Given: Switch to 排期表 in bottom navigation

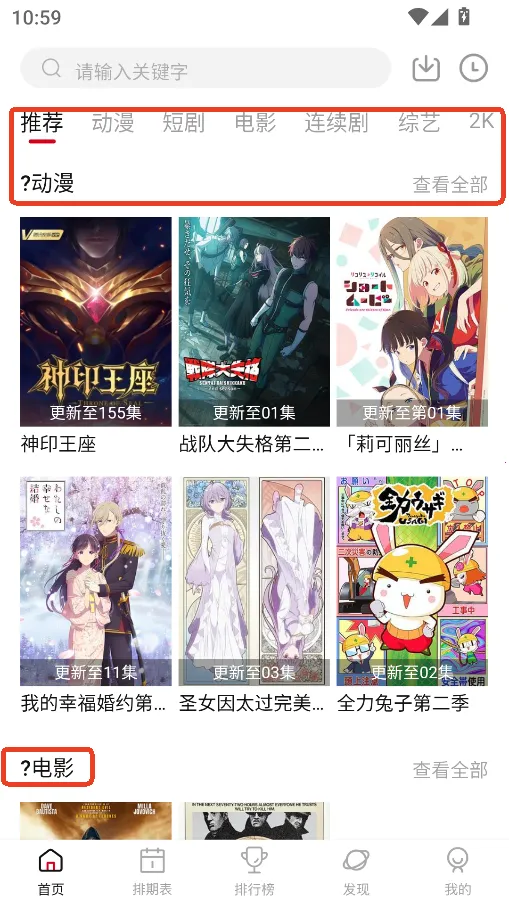Looking at the screenshot, I should [152, 871].
